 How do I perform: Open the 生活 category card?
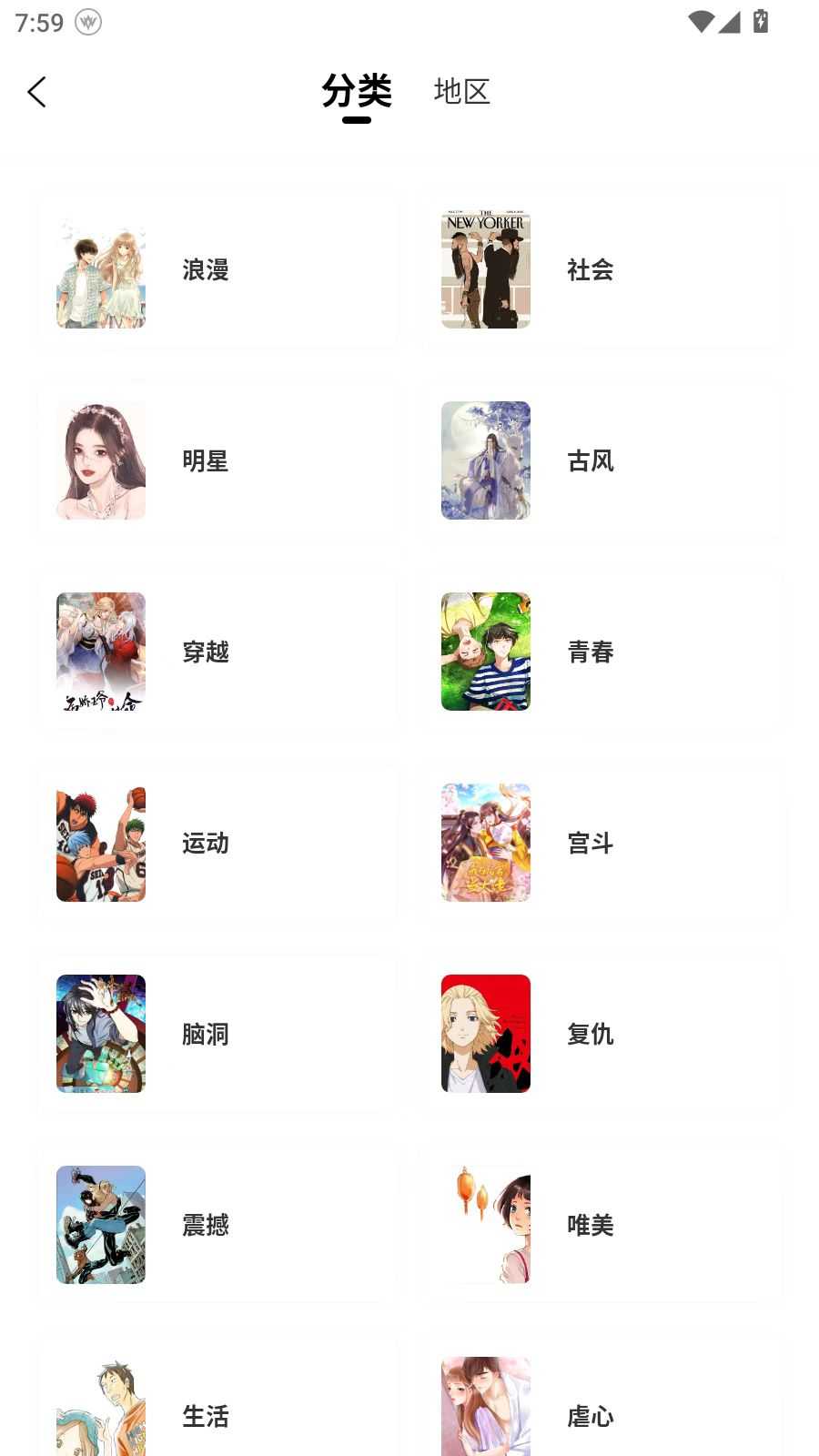coord(217,1415)
